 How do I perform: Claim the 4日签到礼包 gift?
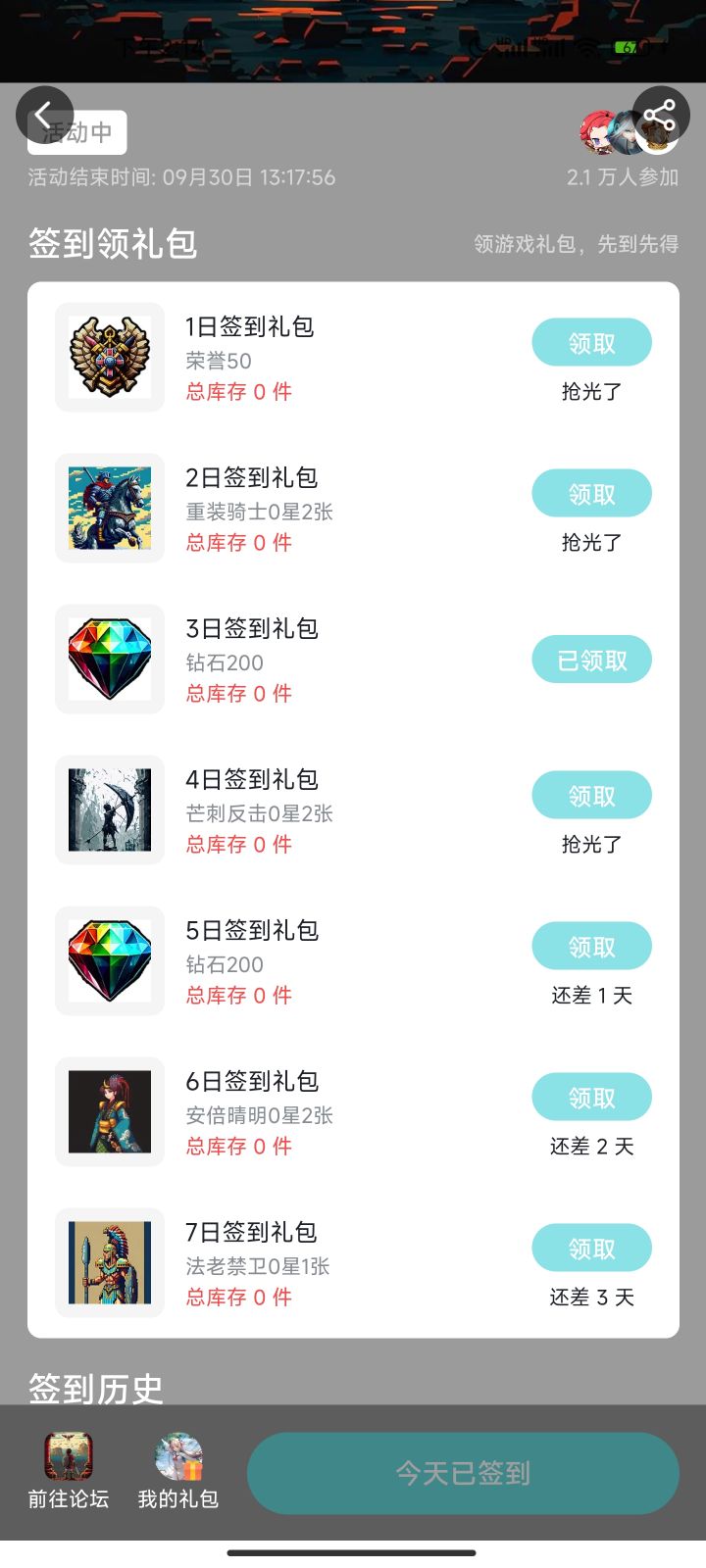591,796
